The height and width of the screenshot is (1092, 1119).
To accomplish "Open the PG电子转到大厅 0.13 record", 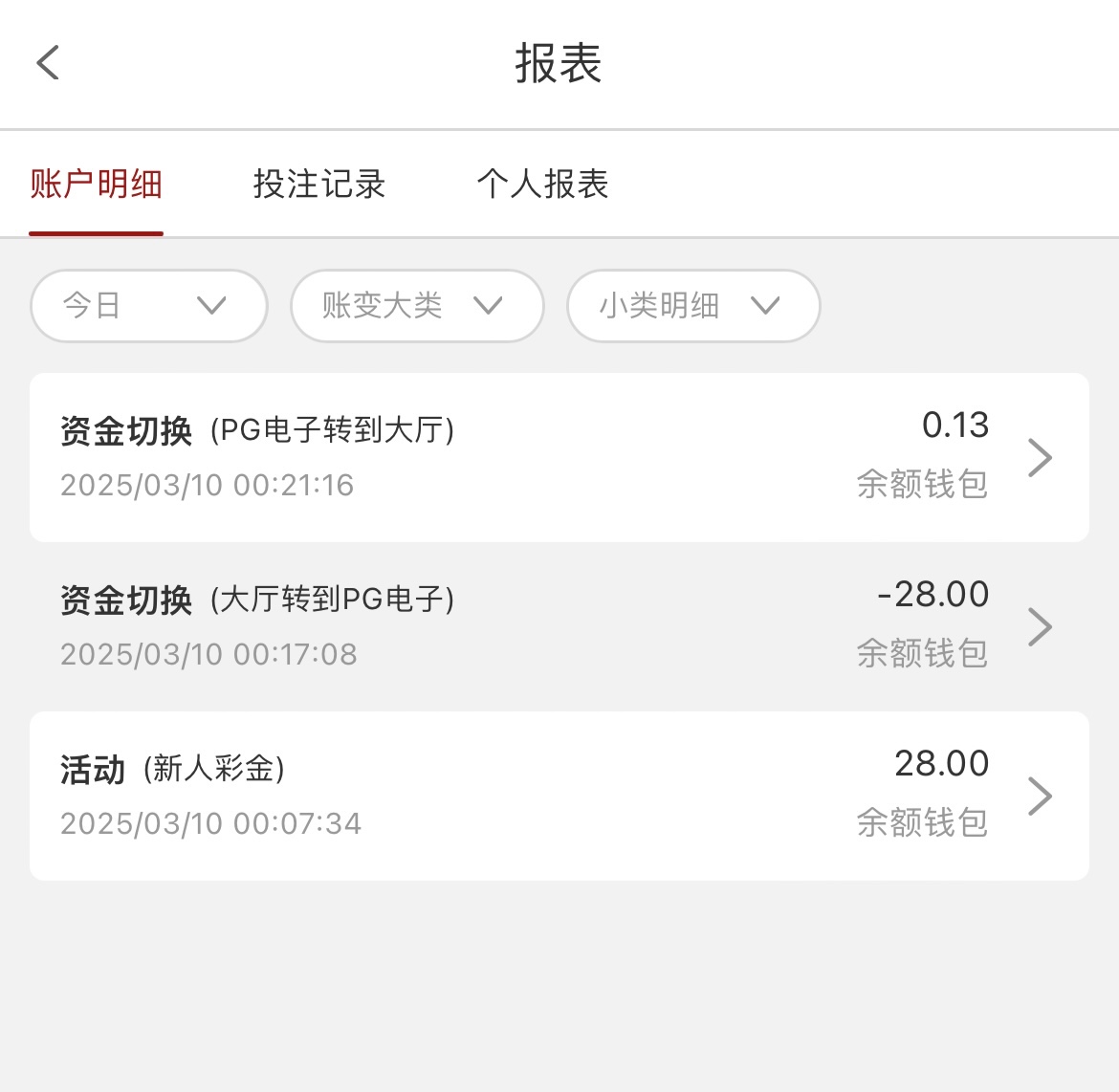I will (559, 457).
